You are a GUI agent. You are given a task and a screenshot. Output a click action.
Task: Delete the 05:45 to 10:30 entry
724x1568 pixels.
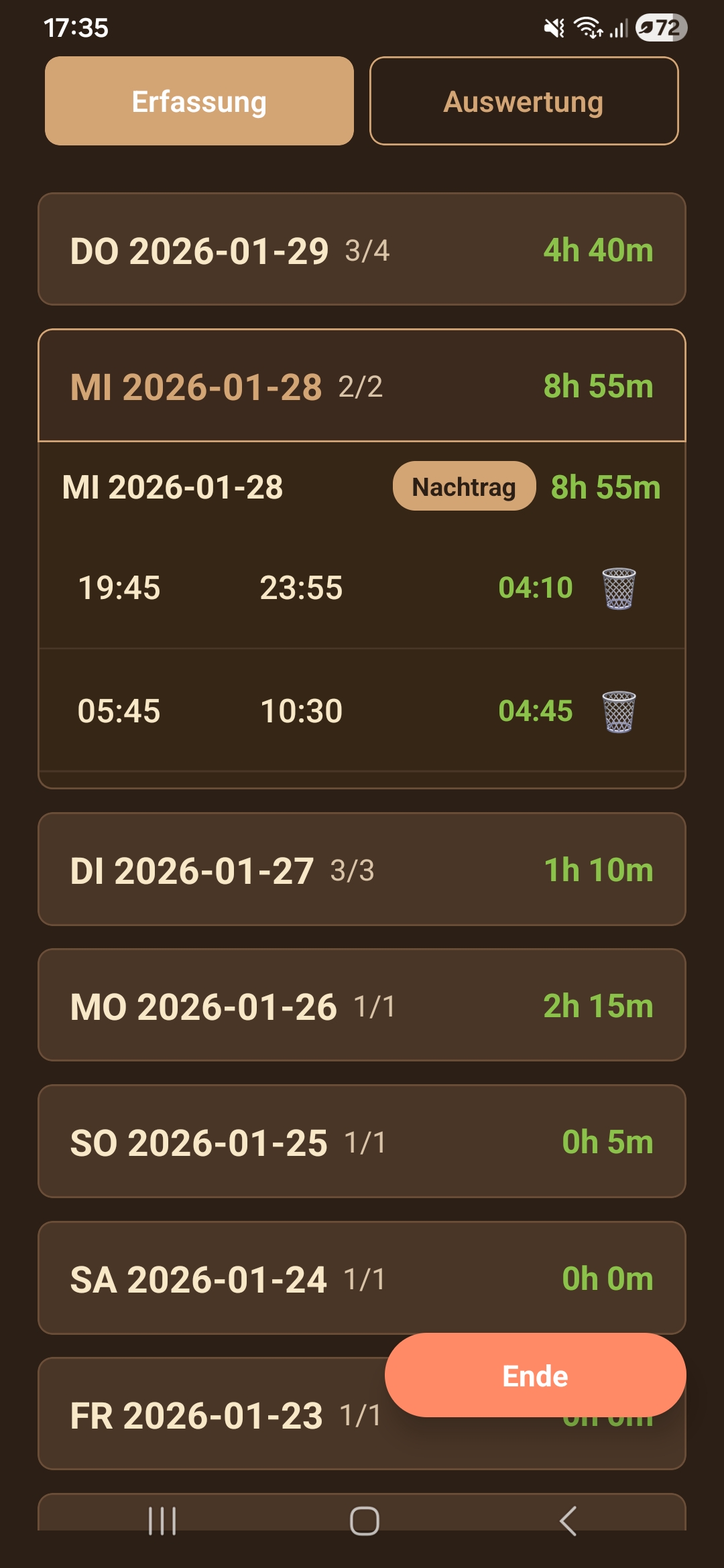pos(619,712)
